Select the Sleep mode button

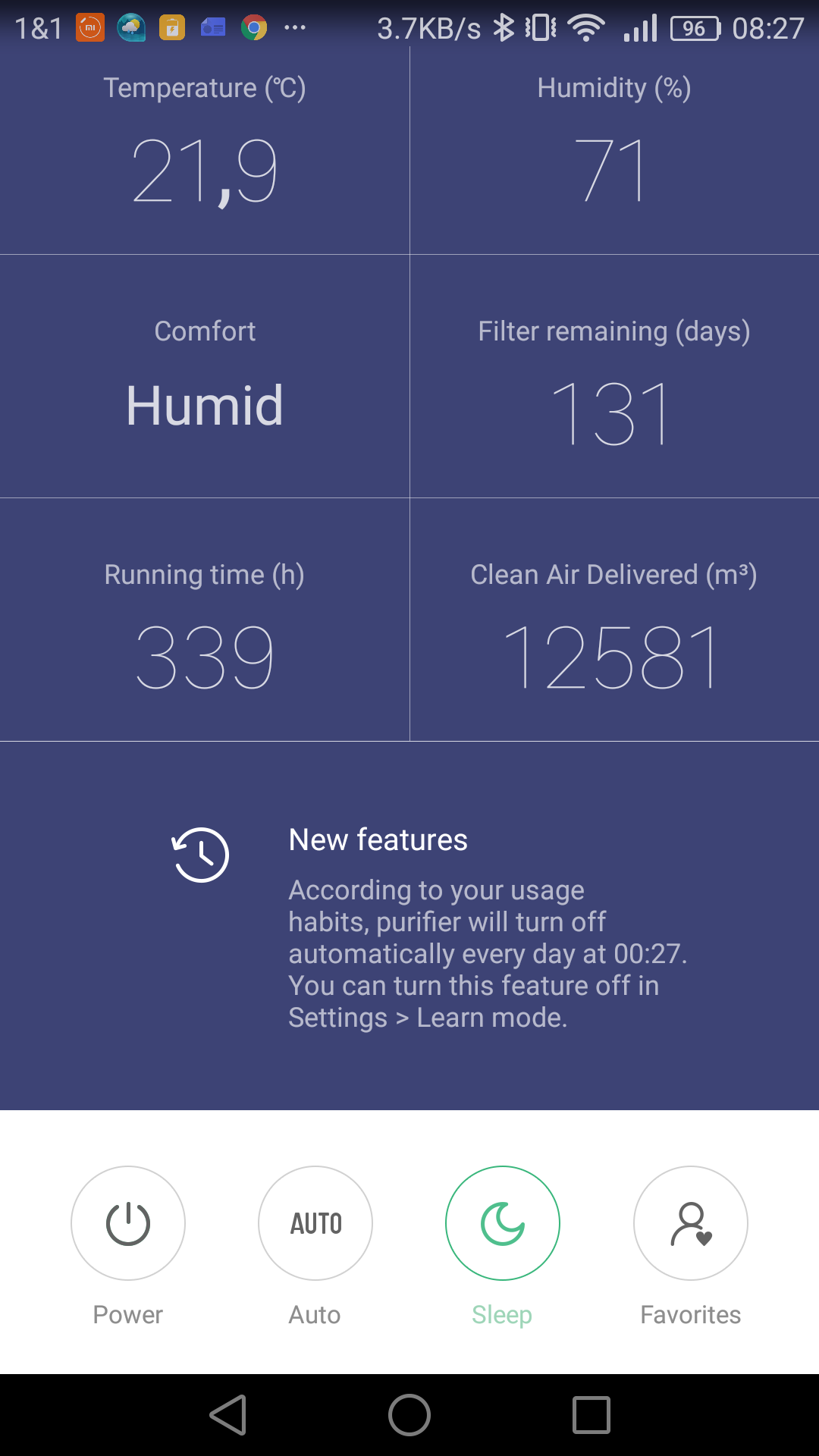point(502,1222)
